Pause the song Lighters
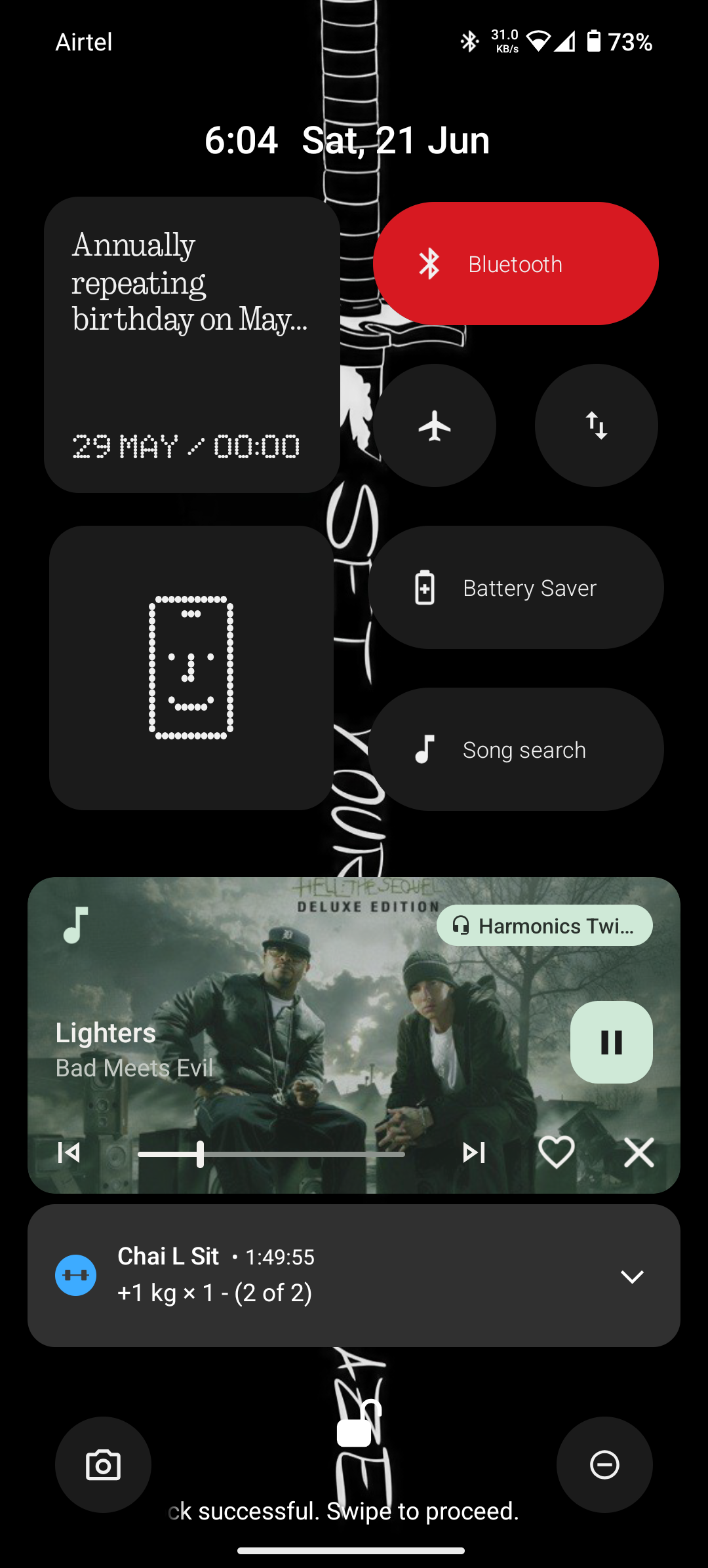The image size is (708, 1568). coord(611,1042)
